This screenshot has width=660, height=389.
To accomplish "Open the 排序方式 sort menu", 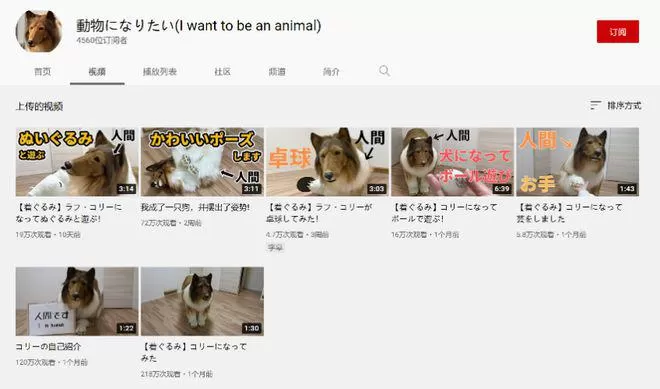I will click(615, 105).
